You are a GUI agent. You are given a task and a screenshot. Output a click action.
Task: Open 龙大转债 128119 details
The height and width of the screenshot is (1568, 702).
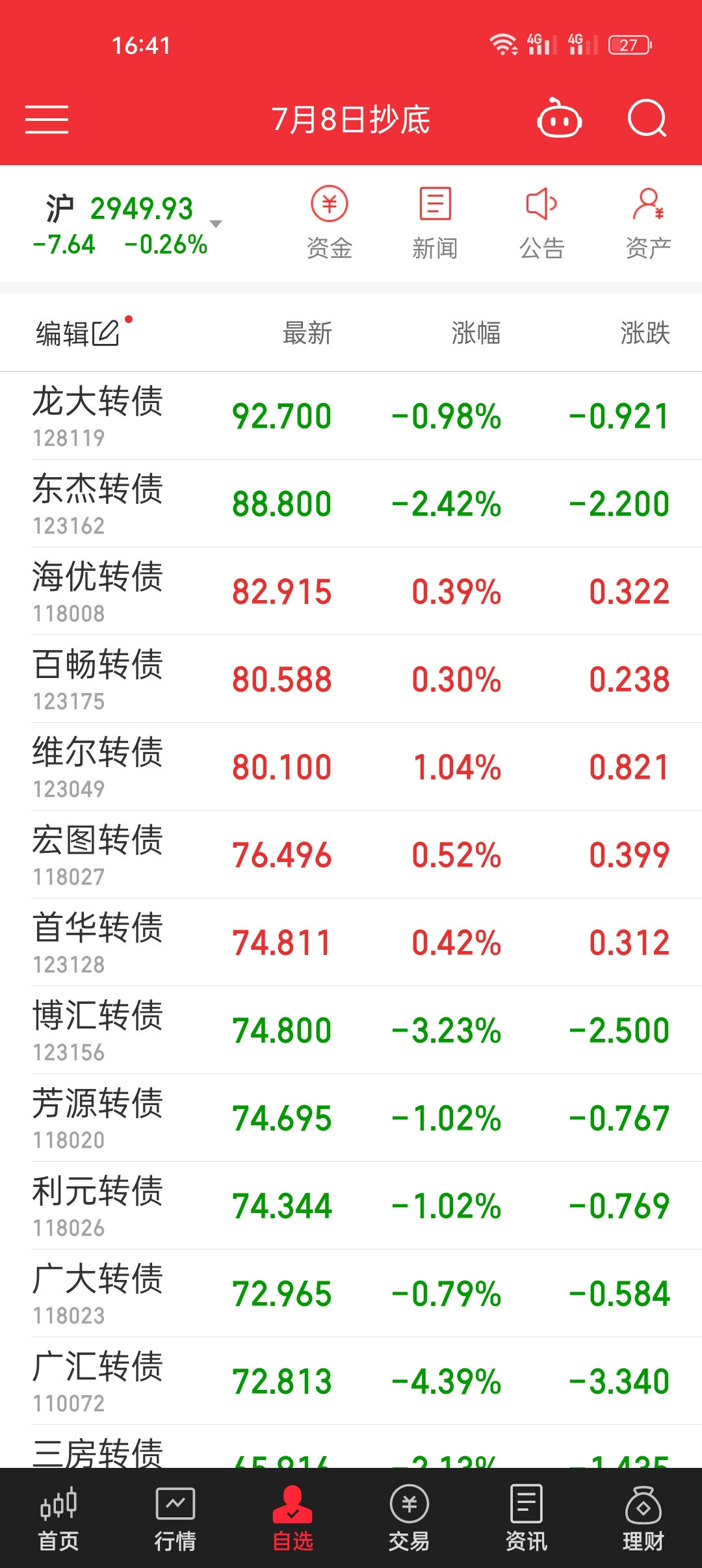click(x=97, y=415)
